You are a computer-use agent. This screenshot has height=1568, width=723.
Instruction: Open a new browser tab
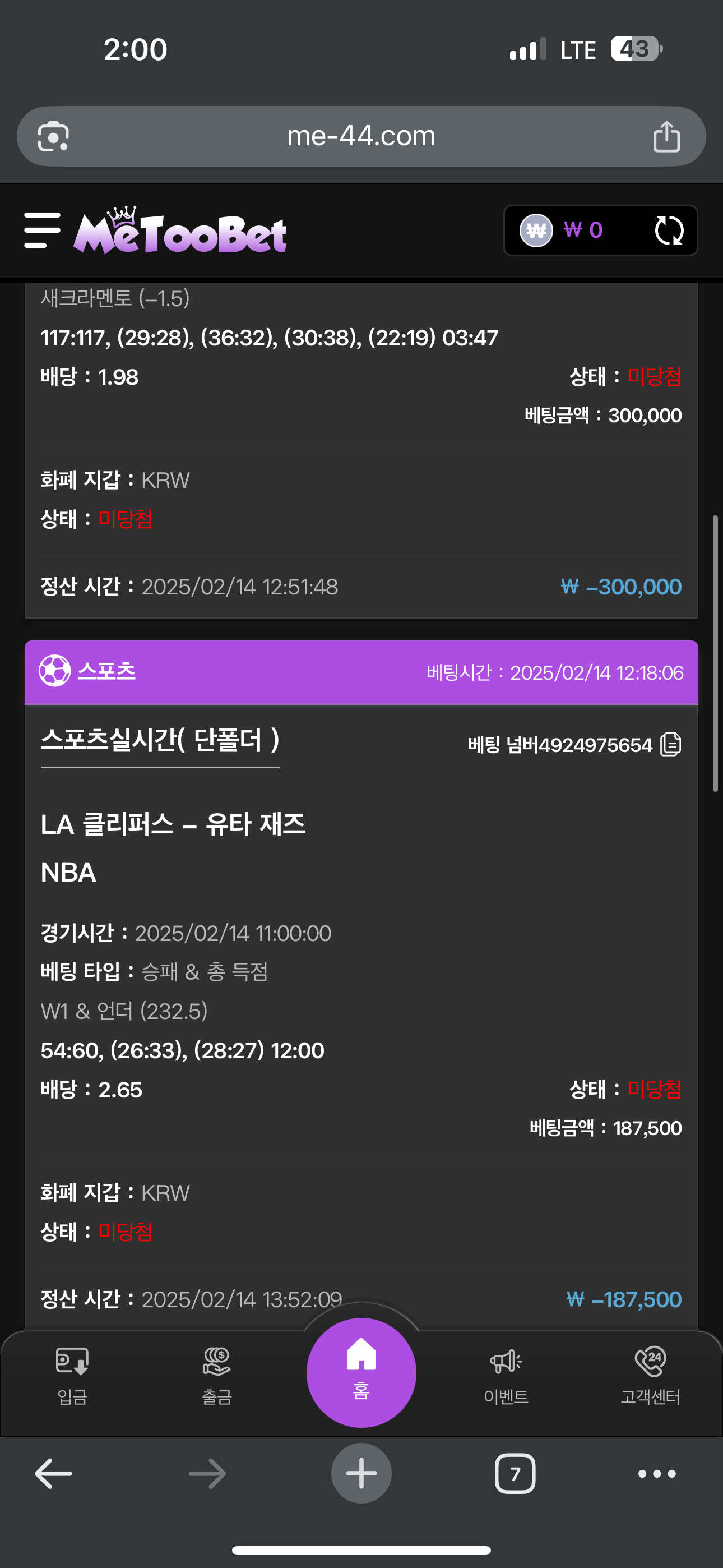point(361,1474)
